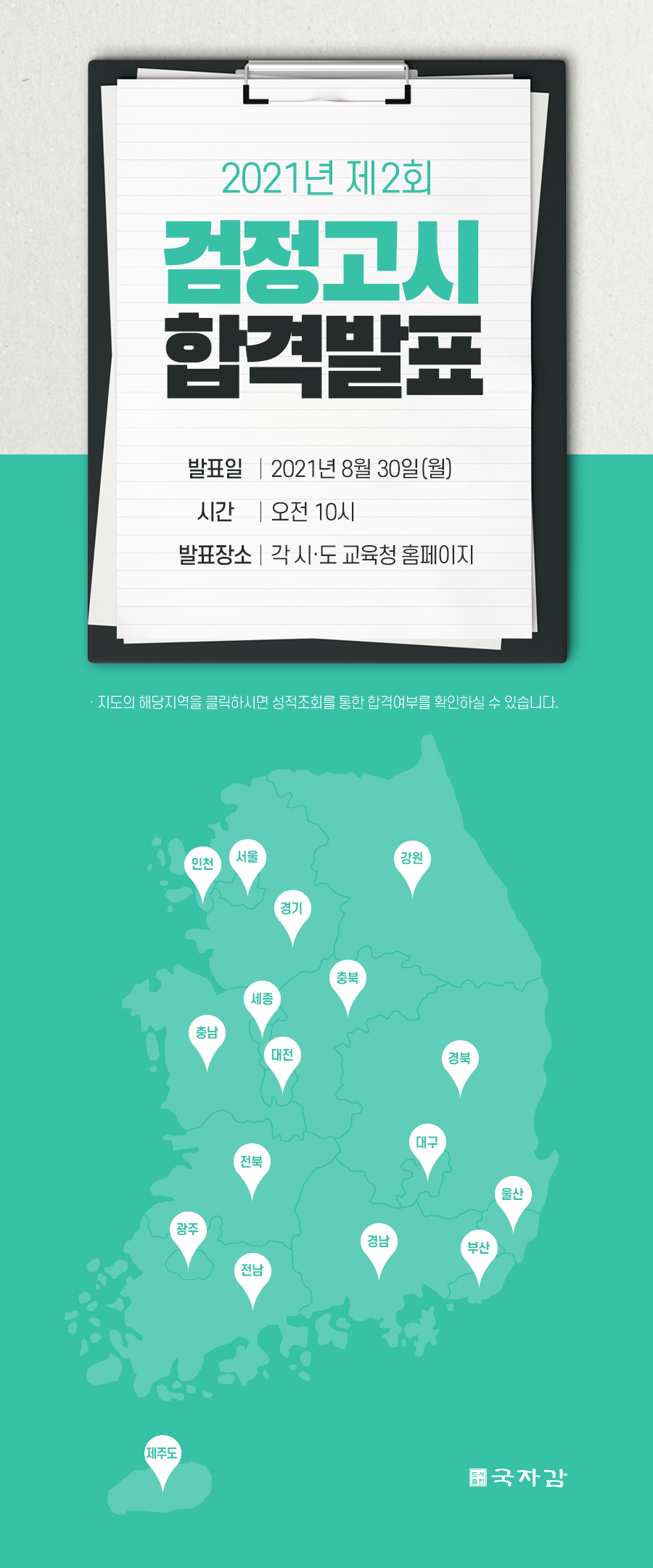
Task: Open results for 경기 region
Action: tap(292, 910)
